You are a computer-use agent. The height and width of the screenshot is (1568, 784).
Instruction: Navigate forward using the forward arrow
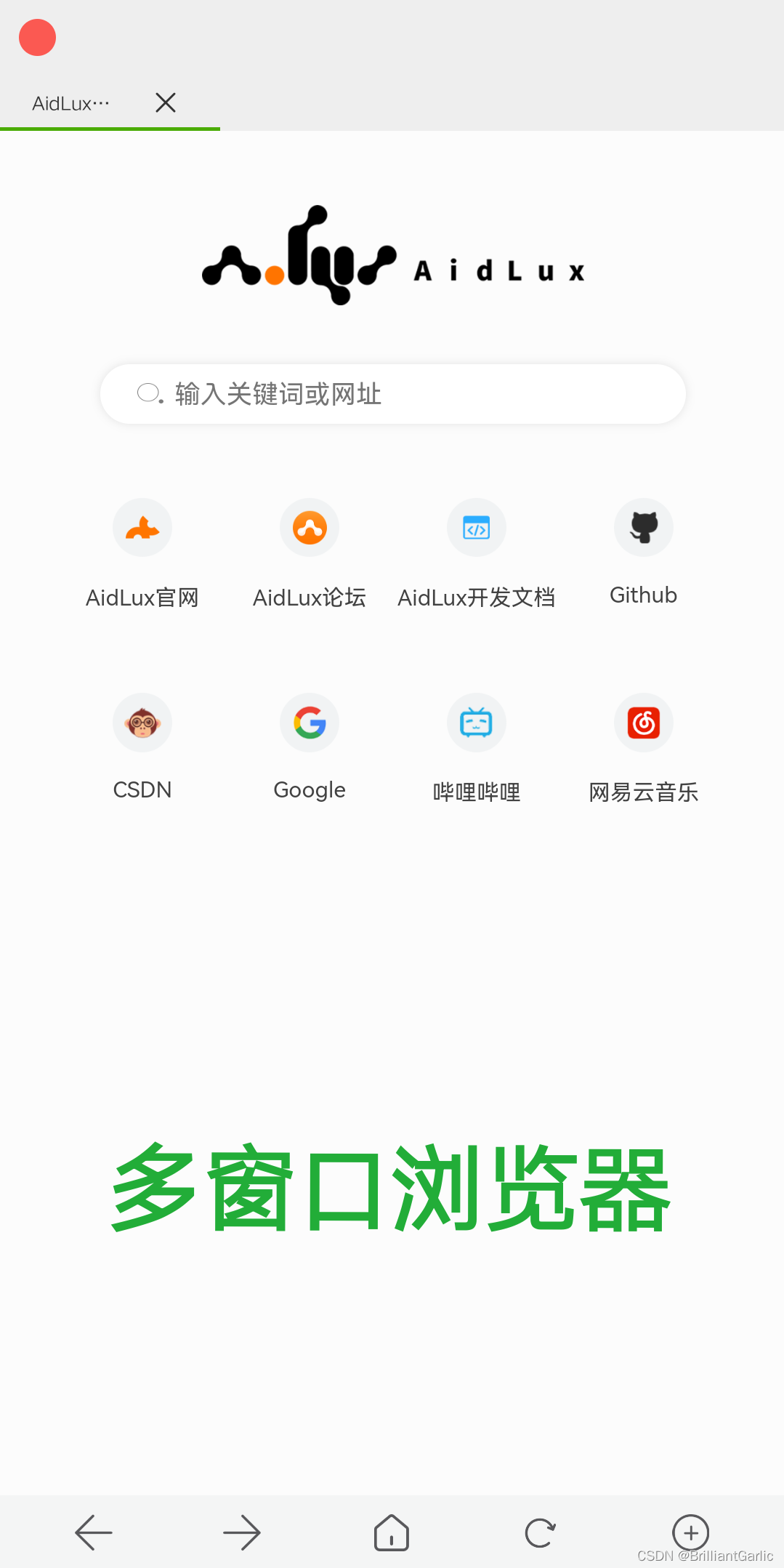(243, 1534)
